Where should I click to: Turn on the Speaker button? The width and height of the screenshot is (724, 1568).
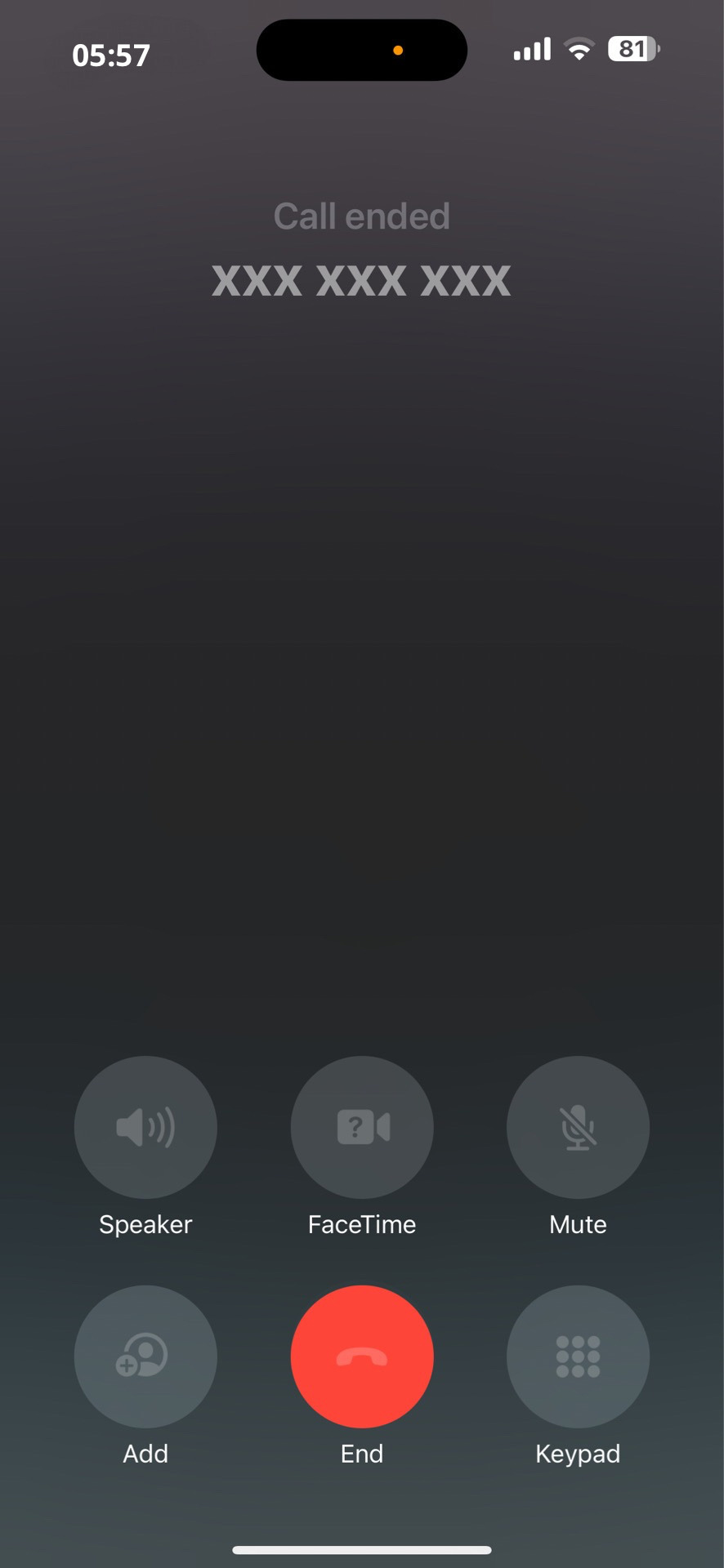[145, 1127]
